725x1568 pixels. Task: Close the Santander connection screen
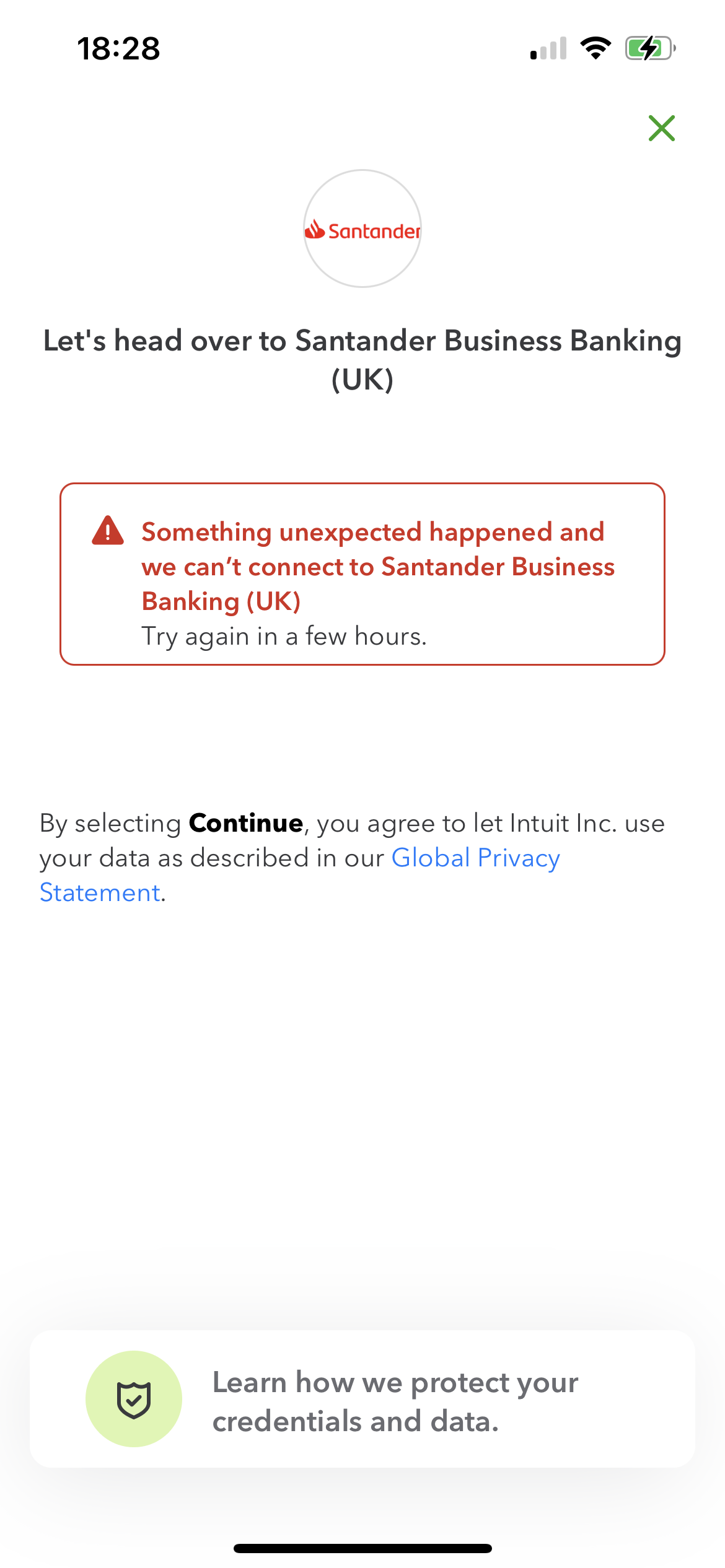click(x=661, y=128)
